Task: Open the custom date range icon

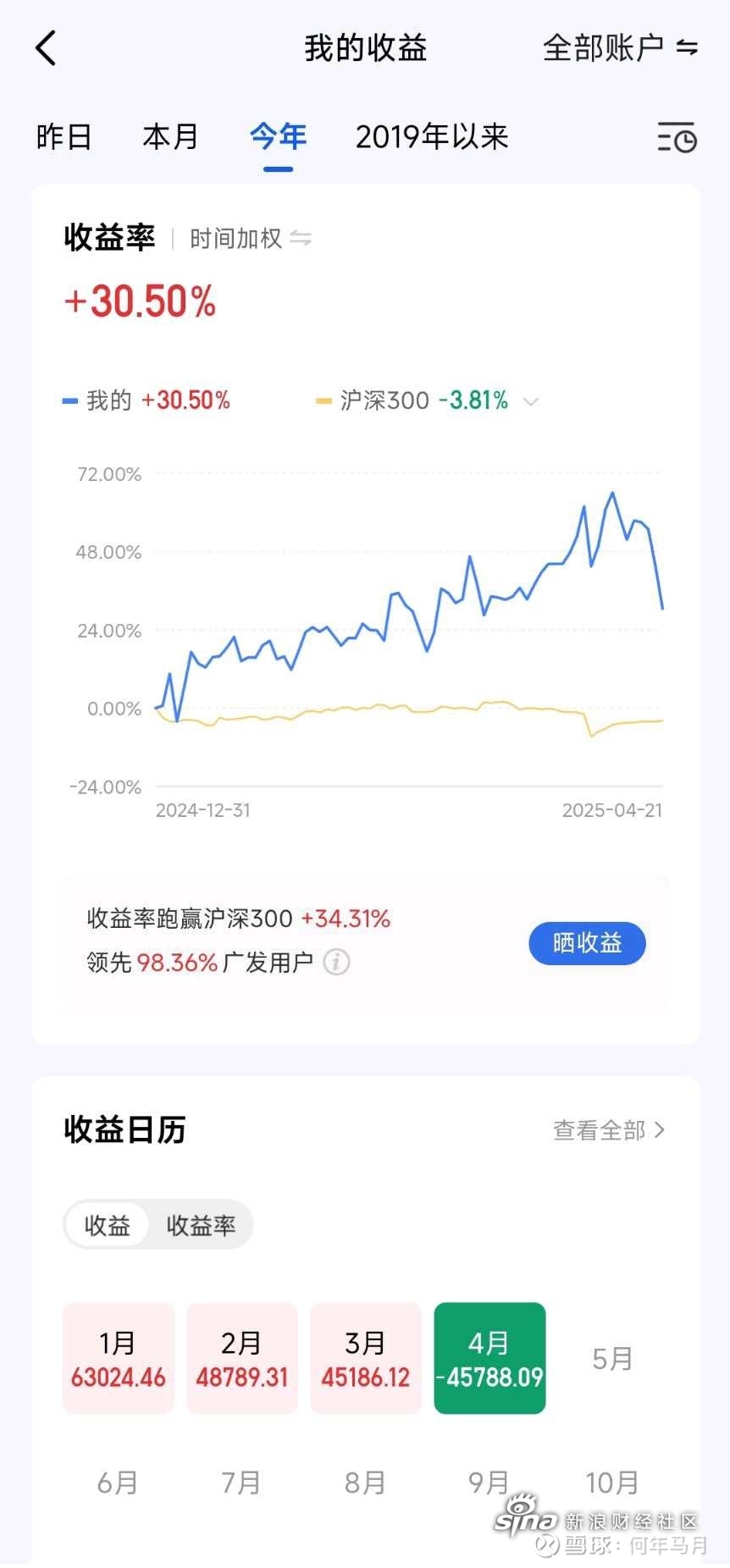Action: tap(677, 137)
